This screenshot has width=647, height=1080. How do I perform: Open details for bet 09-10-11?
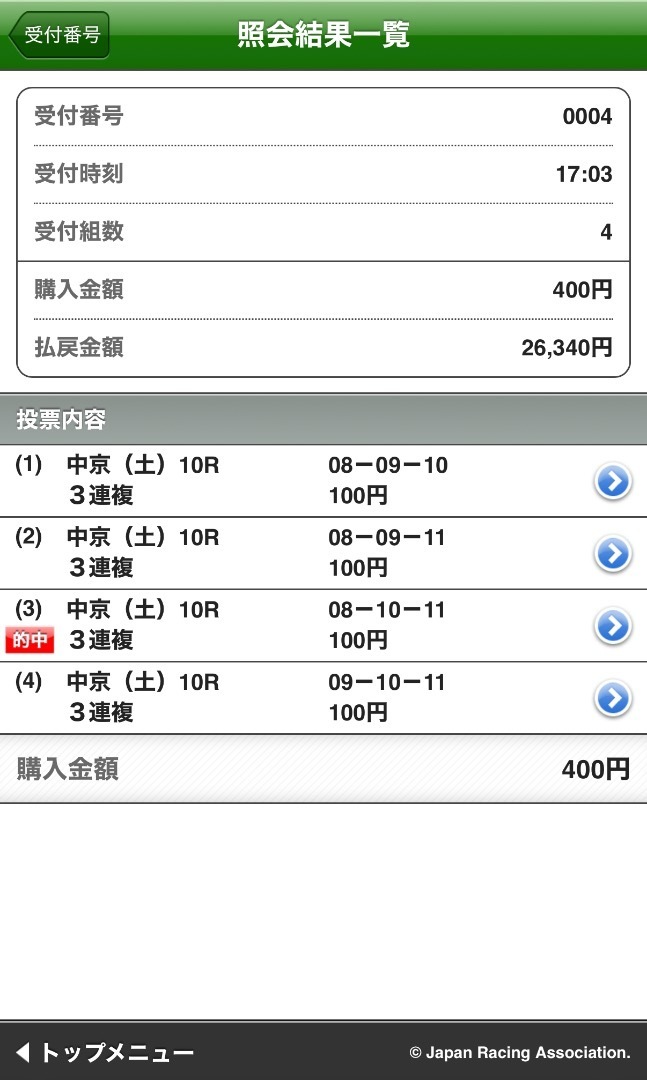(612, 698)
